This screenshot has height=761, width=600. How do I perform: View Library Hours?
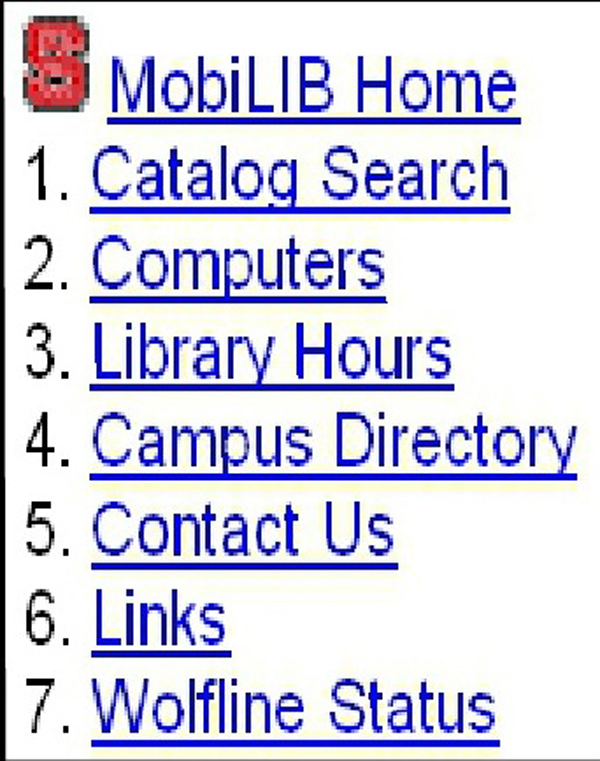tap(272, 352)
